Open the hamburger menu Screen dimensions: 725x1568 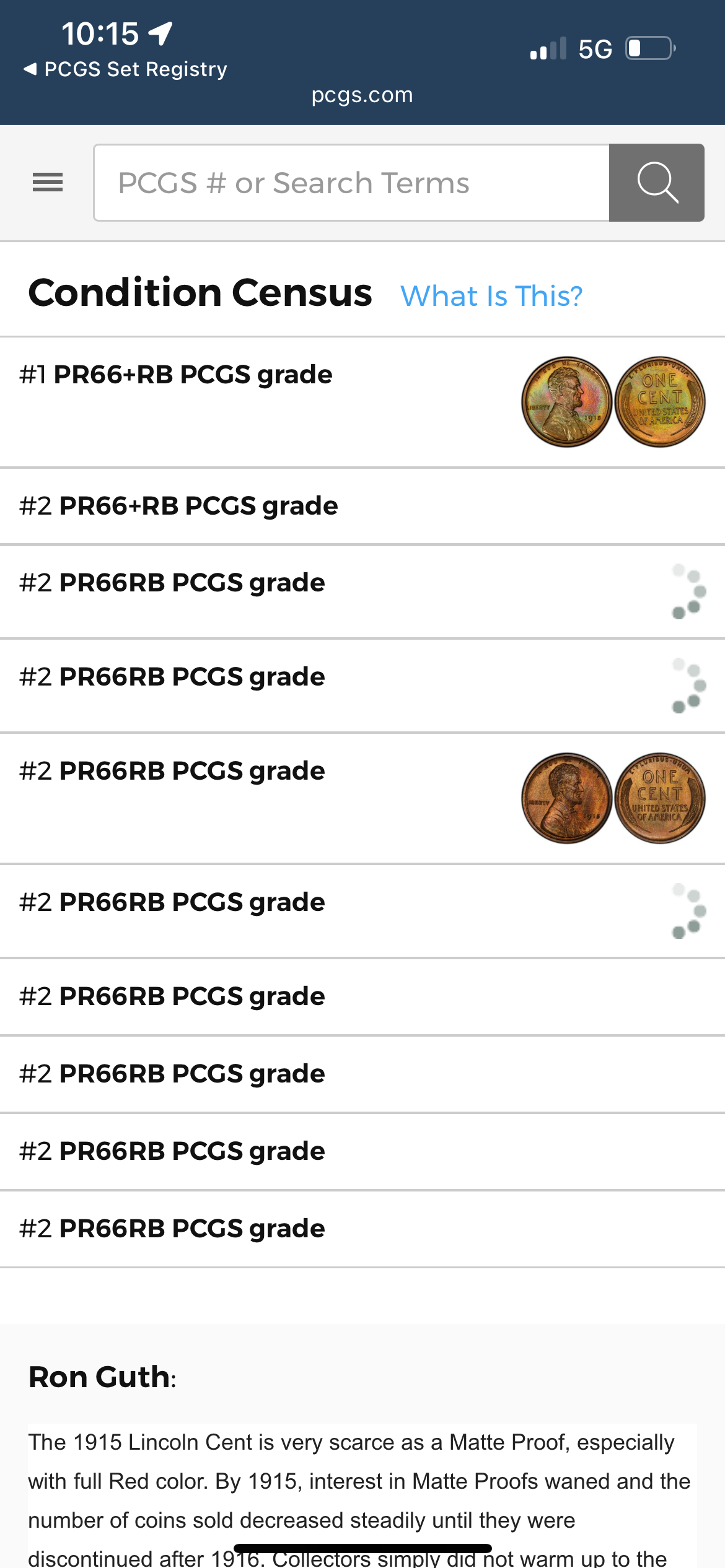[x=48, y=183]
